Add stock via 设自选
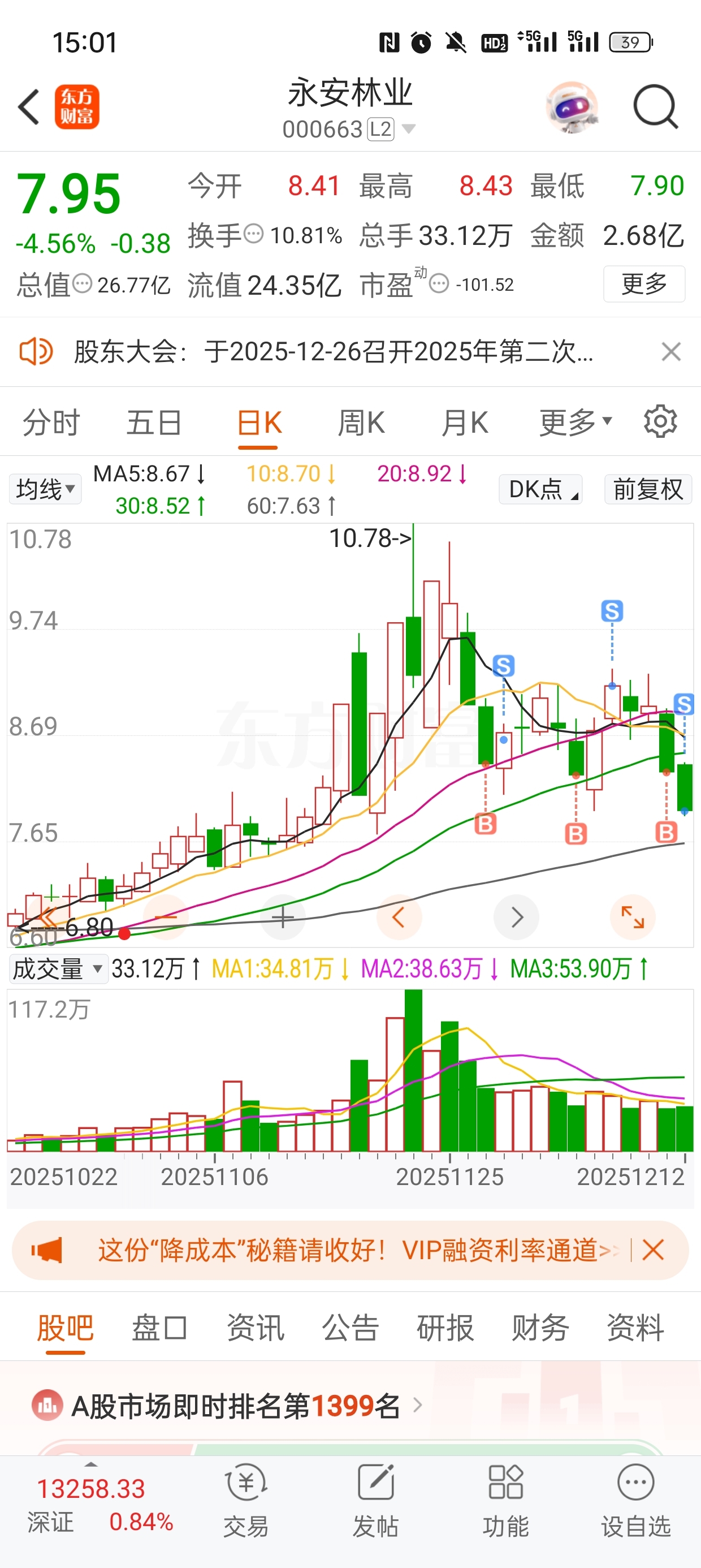Screen dimensions: 701x1568 click(635, 1501)
